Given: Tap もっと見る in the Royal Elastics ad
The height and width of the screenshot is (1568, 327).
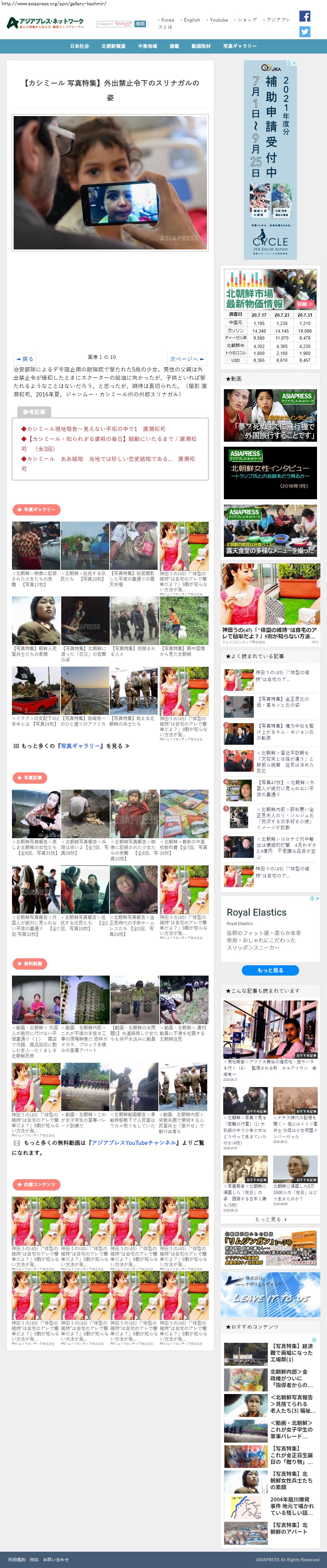Looking at the screenshot, I should tap(270, 970).
